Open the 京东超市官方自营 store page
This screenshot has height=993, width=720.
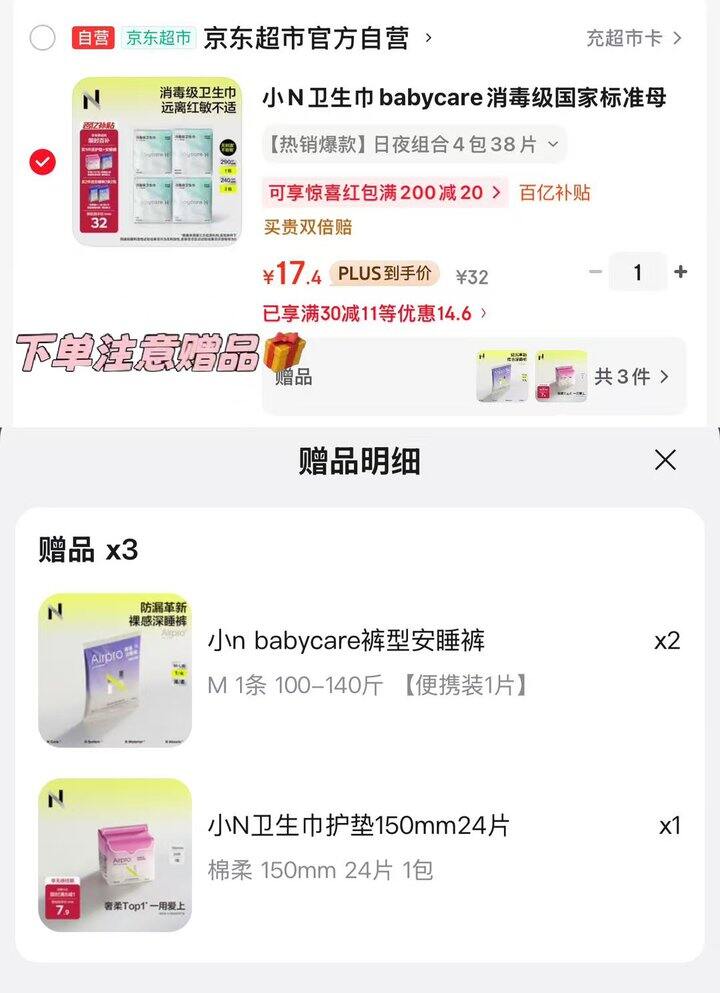click(x=317, y=38)
